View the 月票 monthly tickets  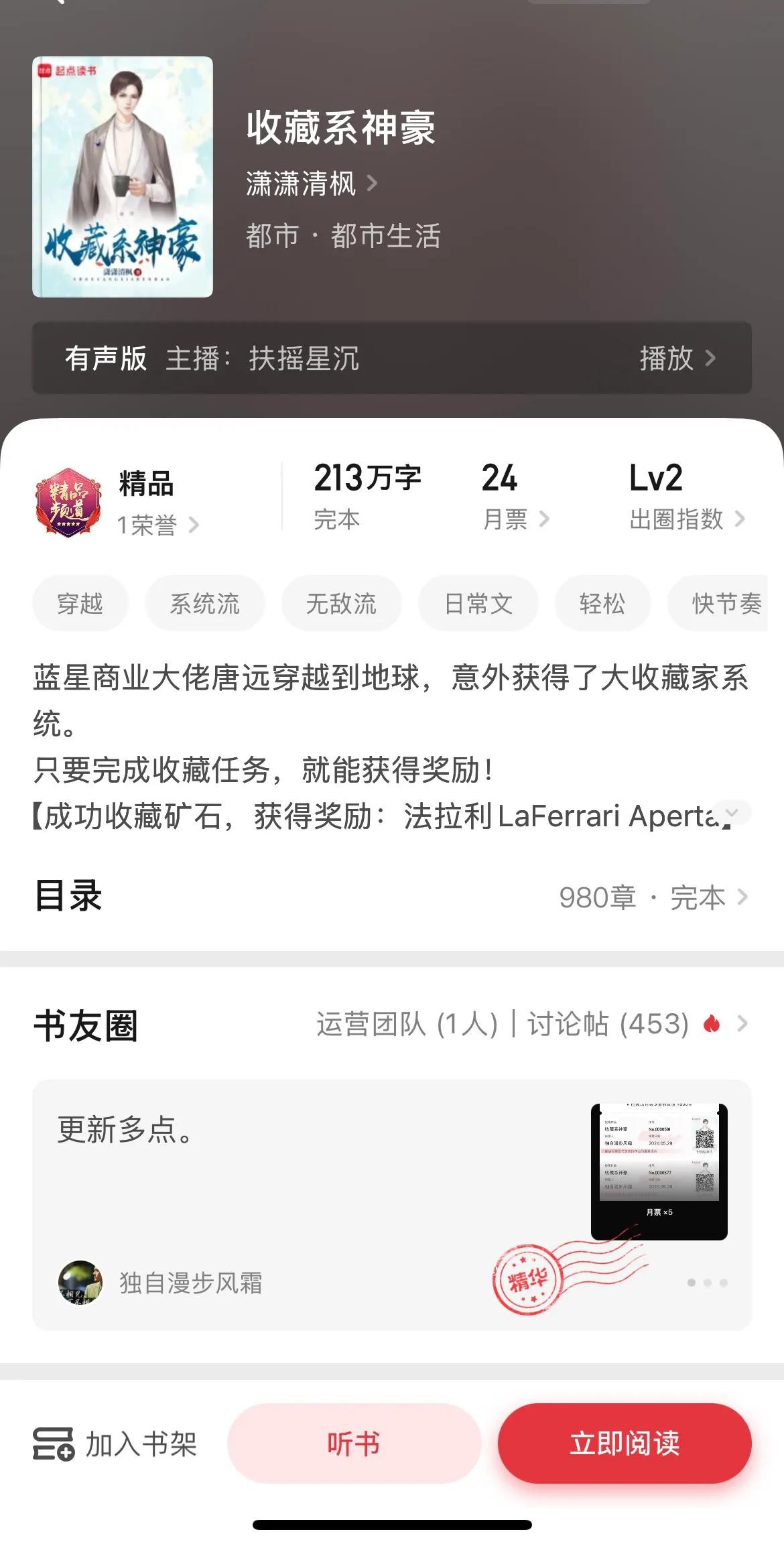point(515,519)
